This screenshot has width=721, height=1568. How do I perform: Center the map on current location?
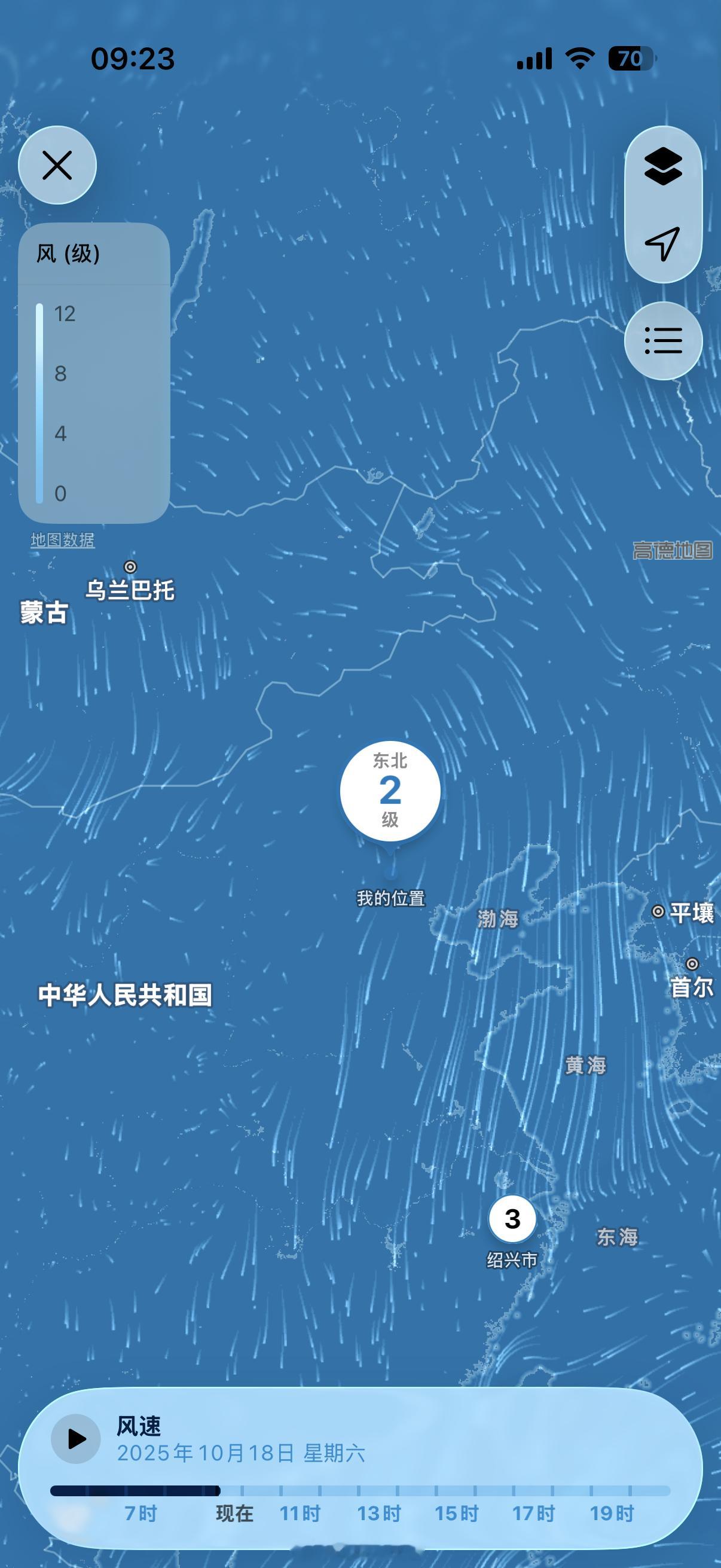[x=662, y=244]
